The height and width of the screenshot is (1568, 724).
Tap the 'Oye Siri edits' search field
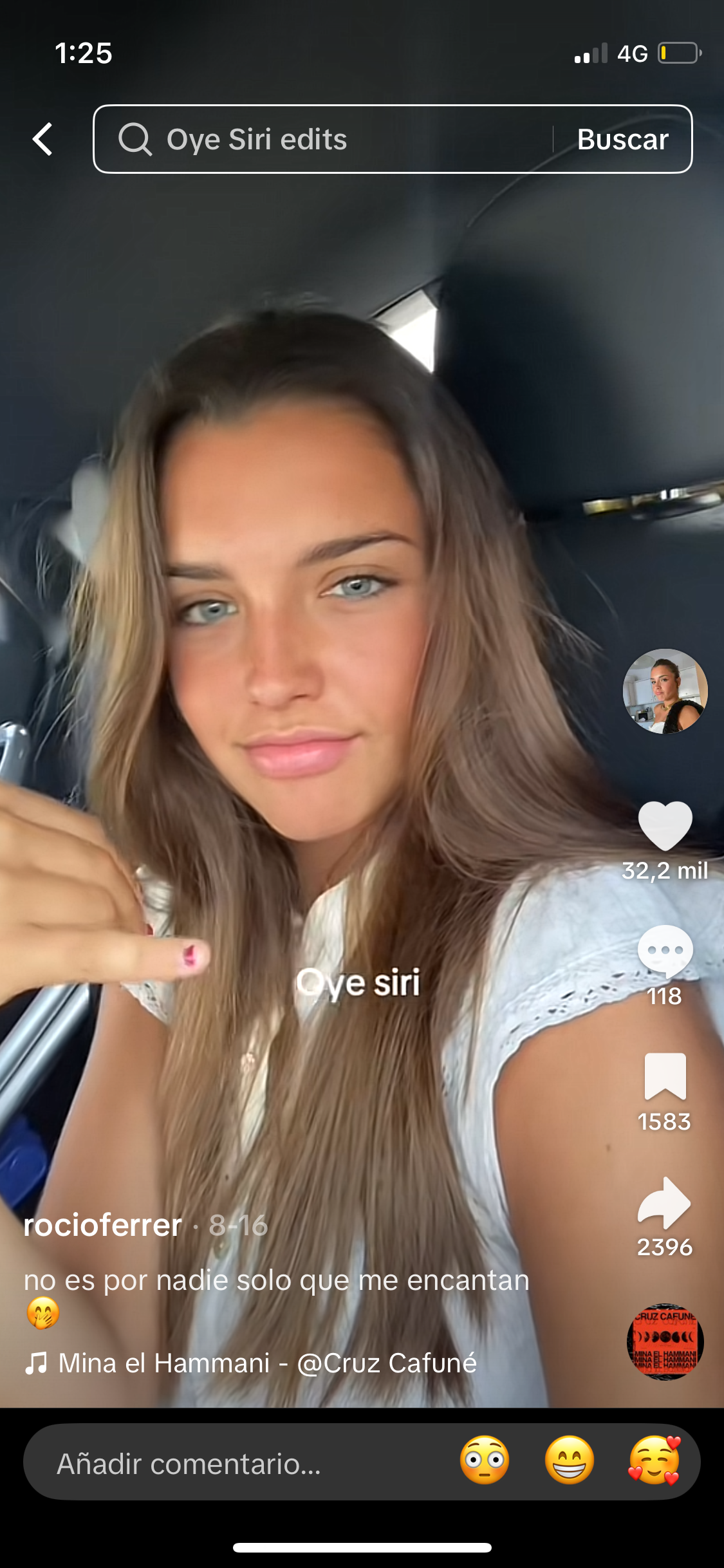(322, 139)
